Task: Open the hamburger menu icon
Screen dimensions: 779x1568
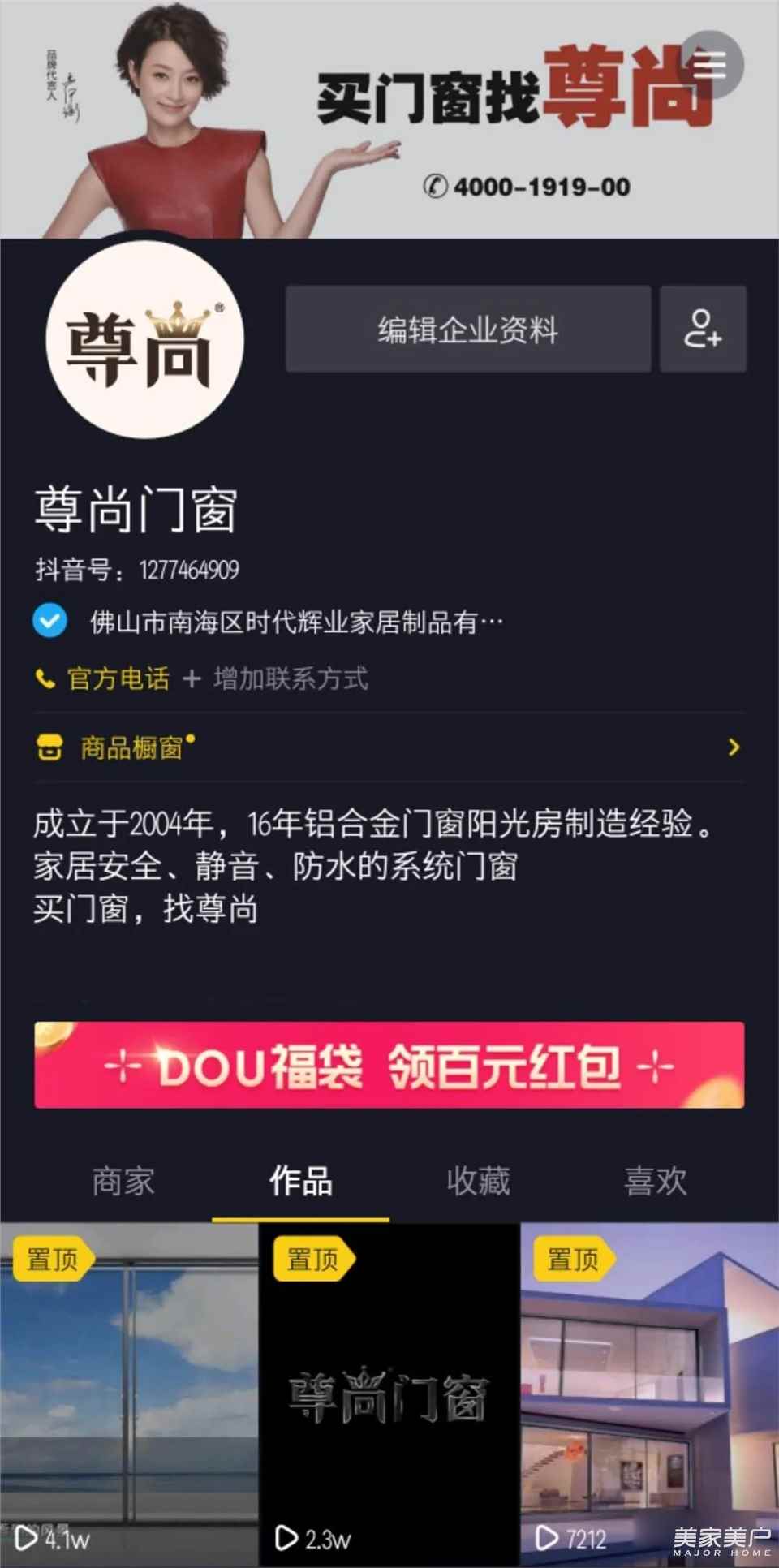Action: click(710, 65)
